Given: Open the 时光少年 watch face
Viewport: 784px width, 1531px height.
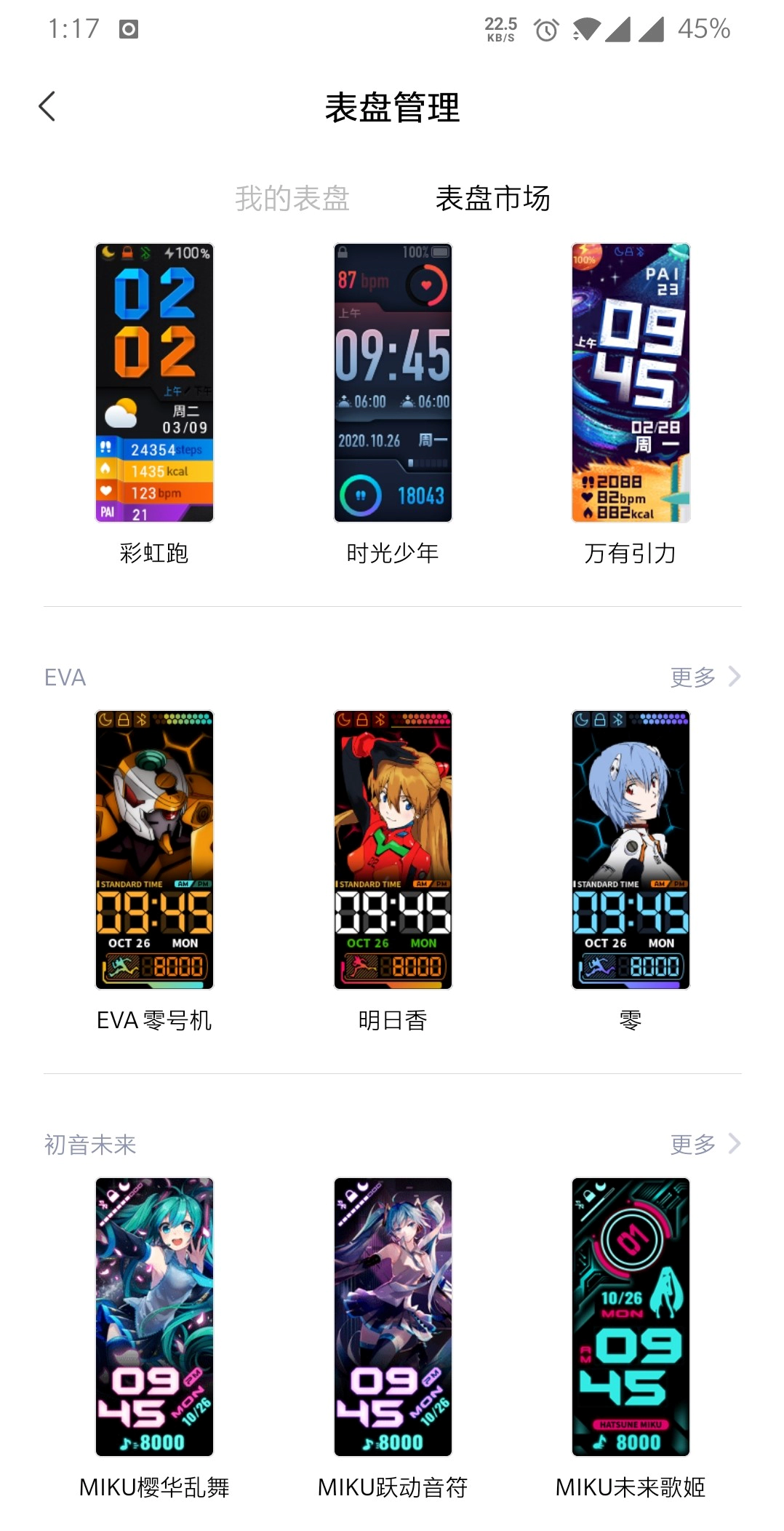Looking at the screenshot, I should (x=393, y=383).
